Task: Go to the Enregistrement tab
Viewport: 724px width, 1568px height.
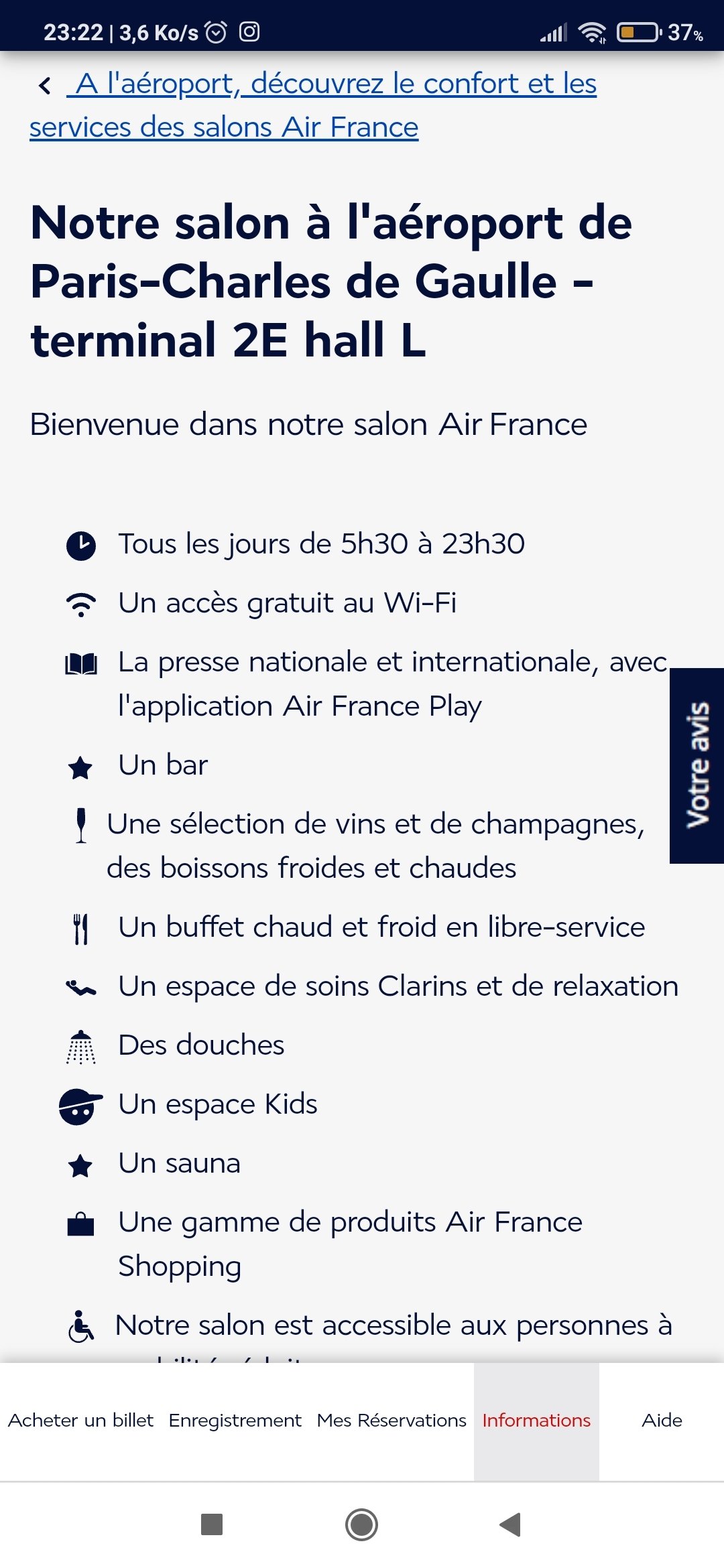Action: [x=235, y=1420]
